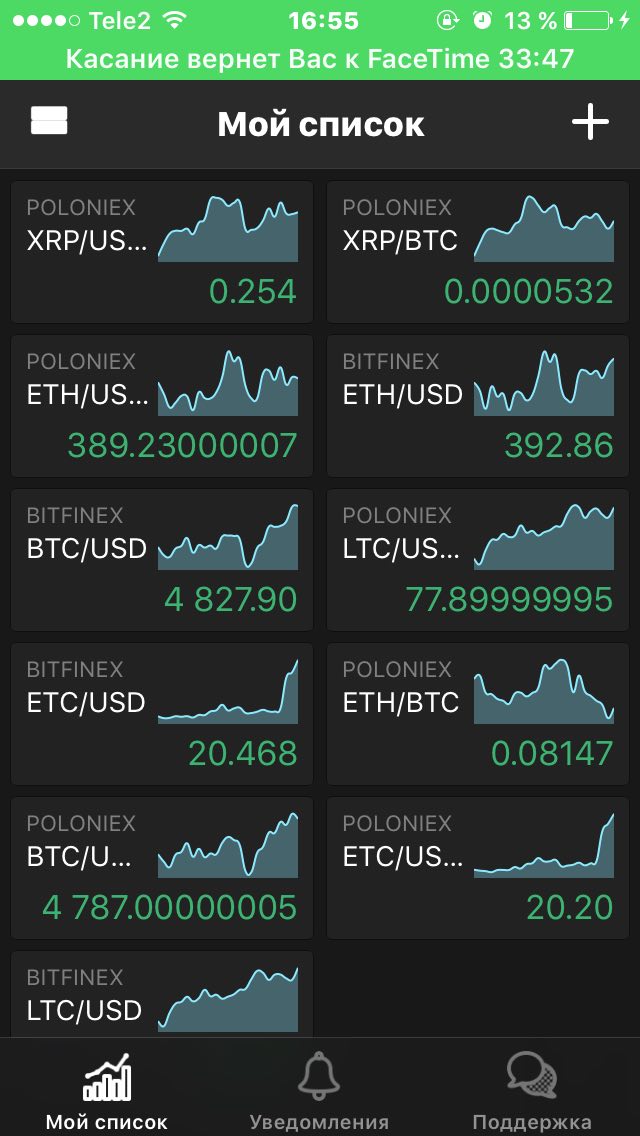Open the Bitfinex ETC/USD card
640x1136 pixels.
click(162, 714)
